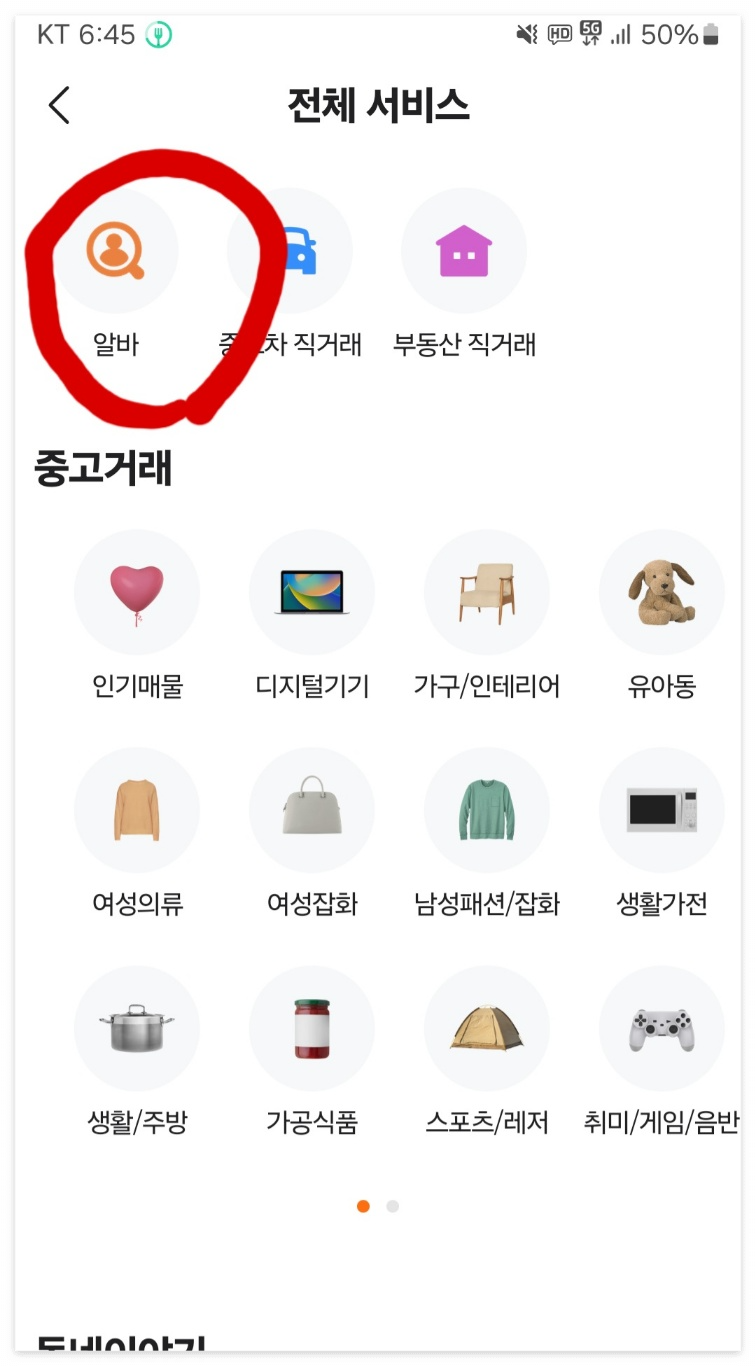Open the 가공식품 jar category
756x1366 pixels.
point(312,1027)
